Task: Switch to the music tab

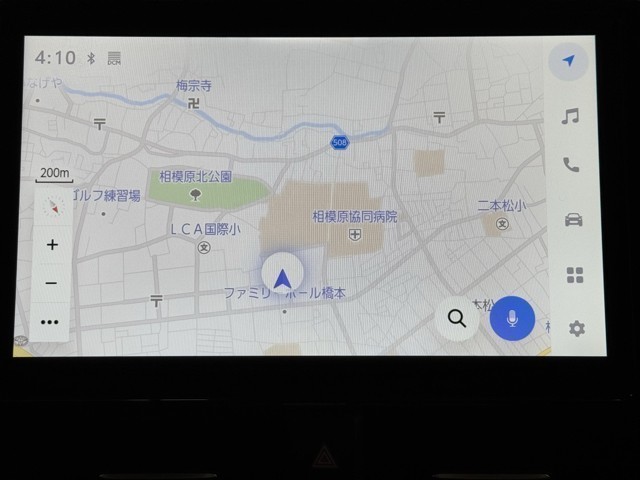Action: coord(570,117)
